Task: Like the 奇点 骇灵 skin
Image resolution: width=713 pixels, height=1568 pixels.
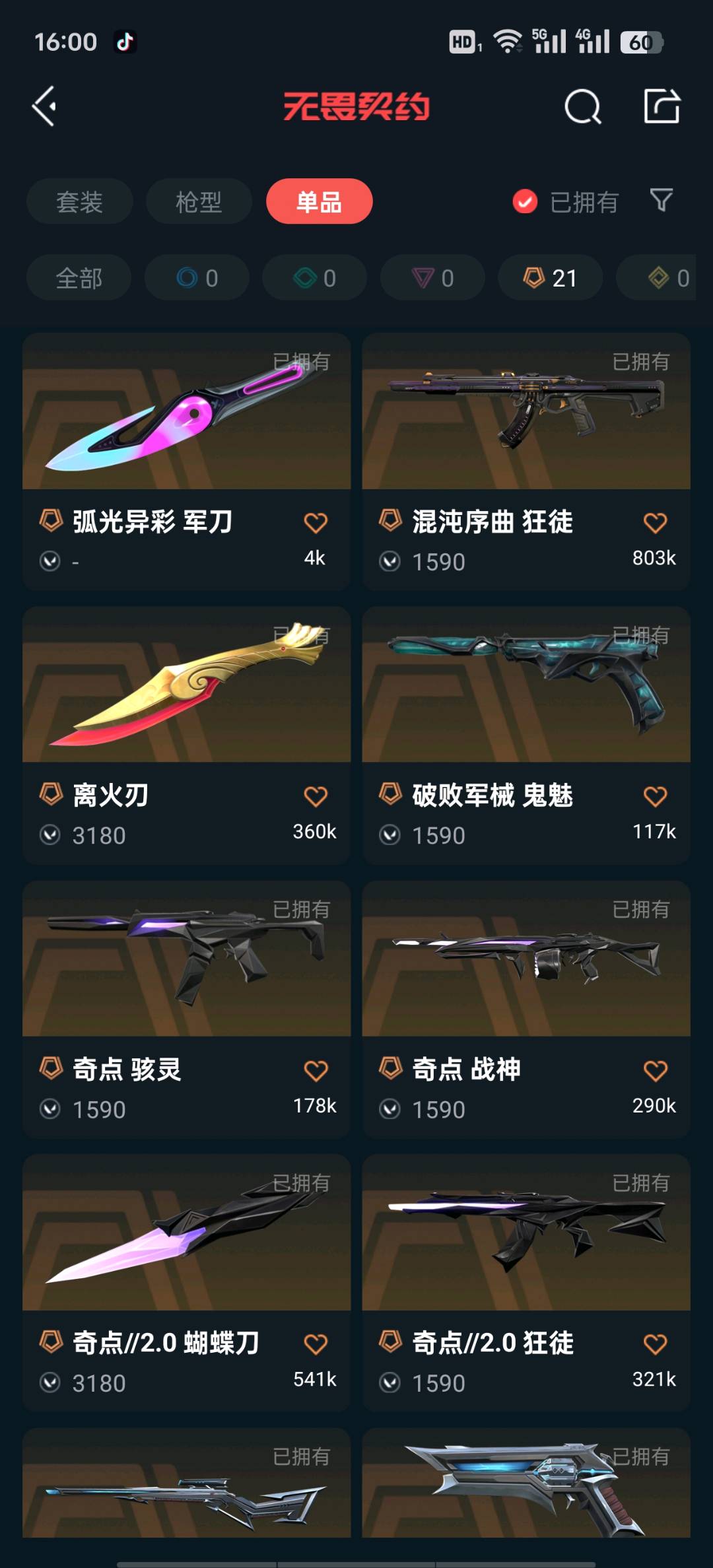Action: 316,1070
